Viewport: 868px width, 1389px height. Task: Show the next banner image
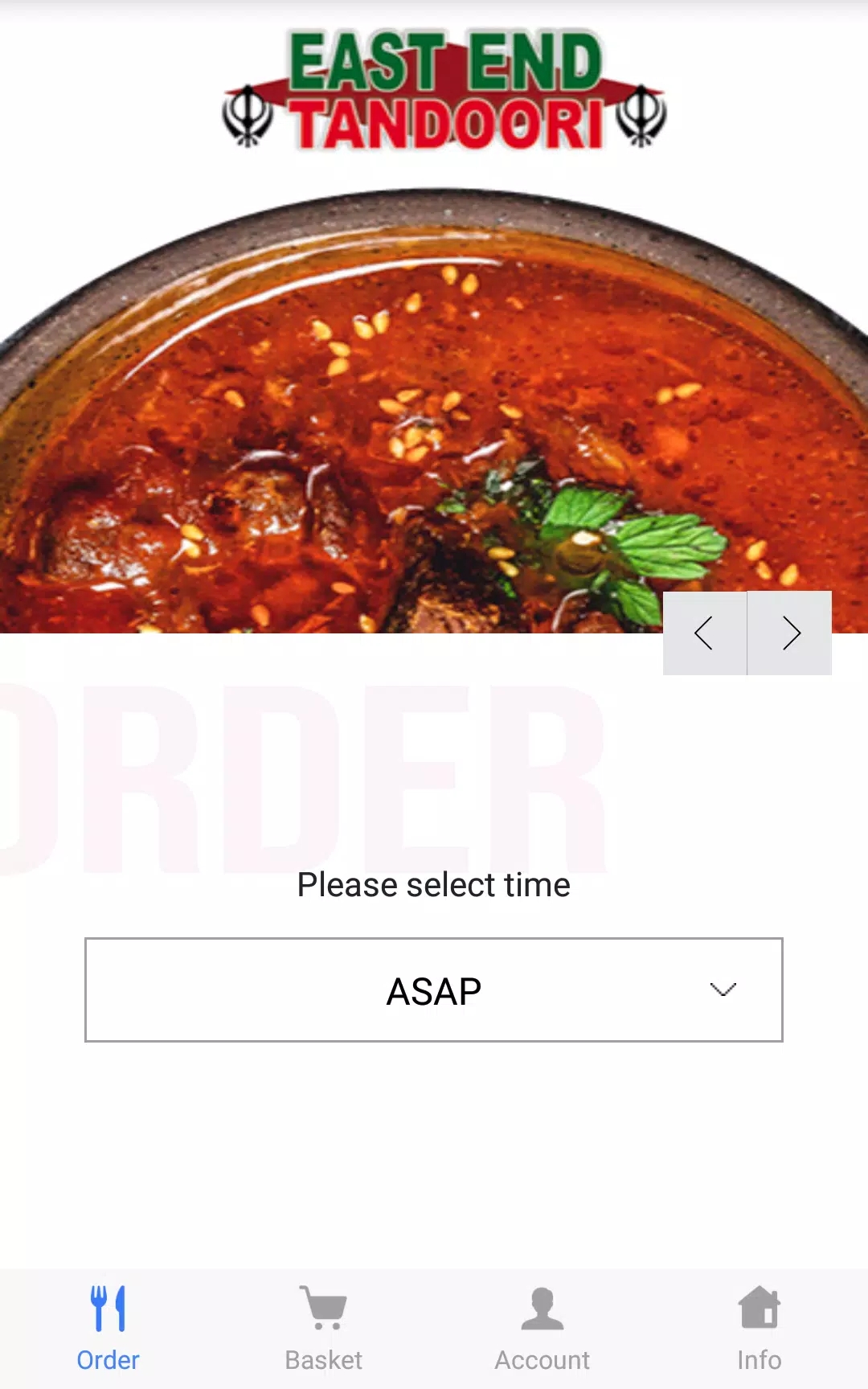click(790, 633)
